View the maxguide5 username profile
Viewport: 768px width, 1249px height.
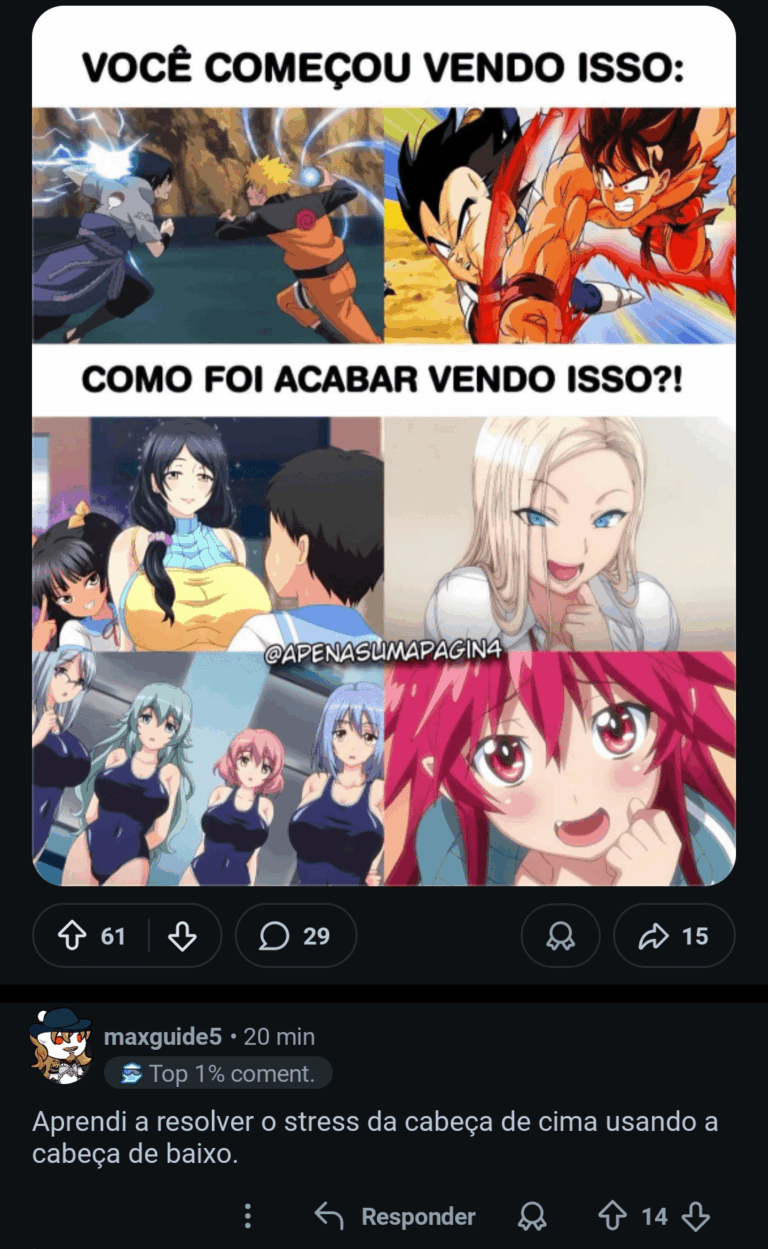162,1037
